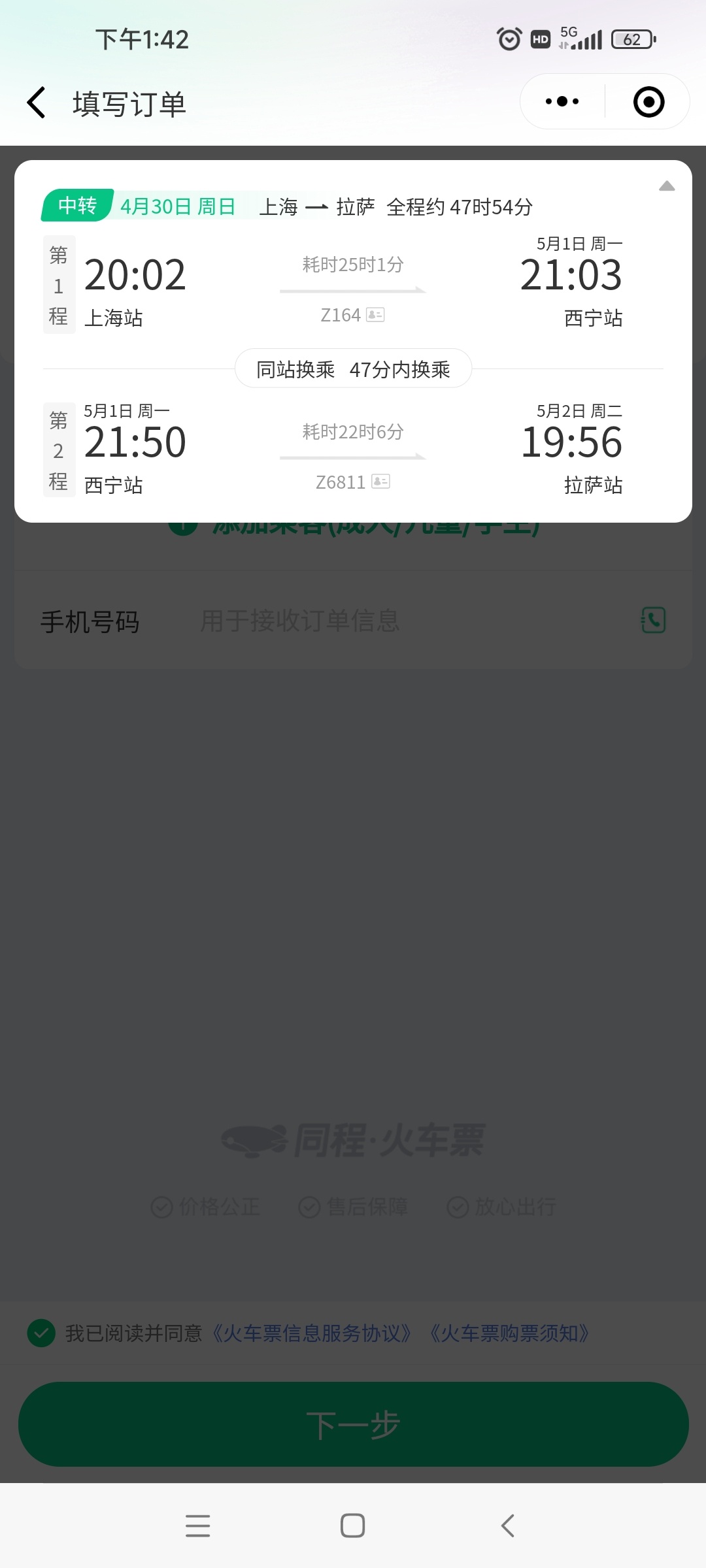The height and width of the screenshot is (1568, 706).
Task: Tap the 同站换乘 transfer details chip
Action: [353, 368]
